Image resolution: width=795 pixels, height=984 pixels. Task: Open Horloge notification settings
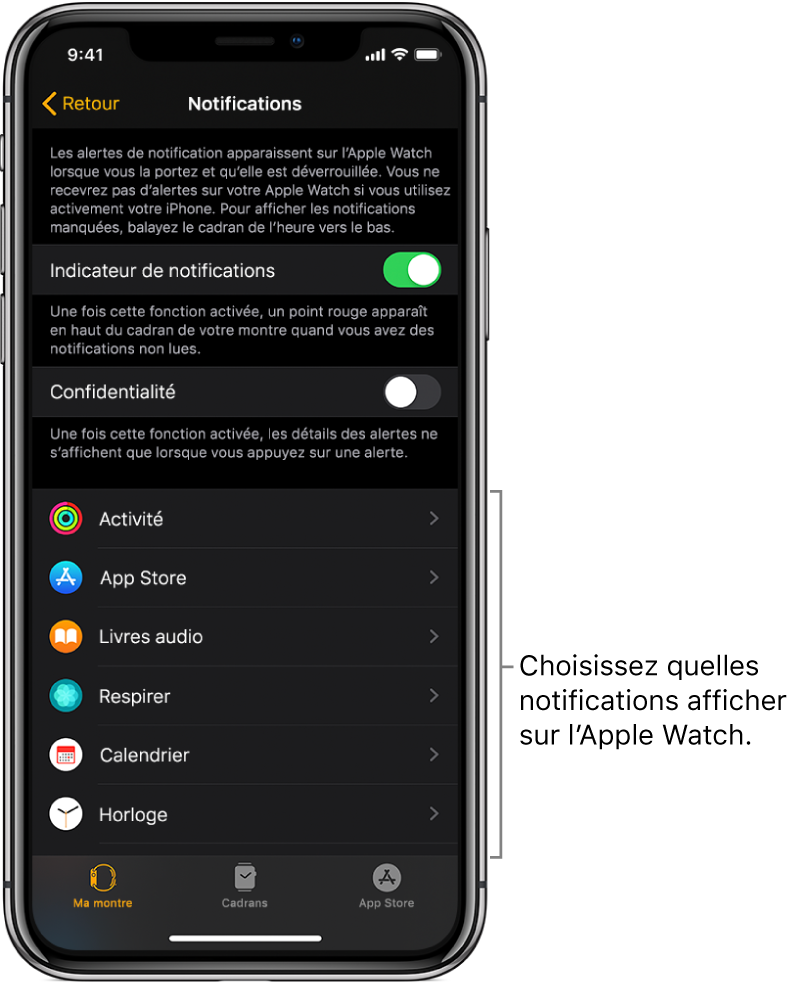[245, 814]
